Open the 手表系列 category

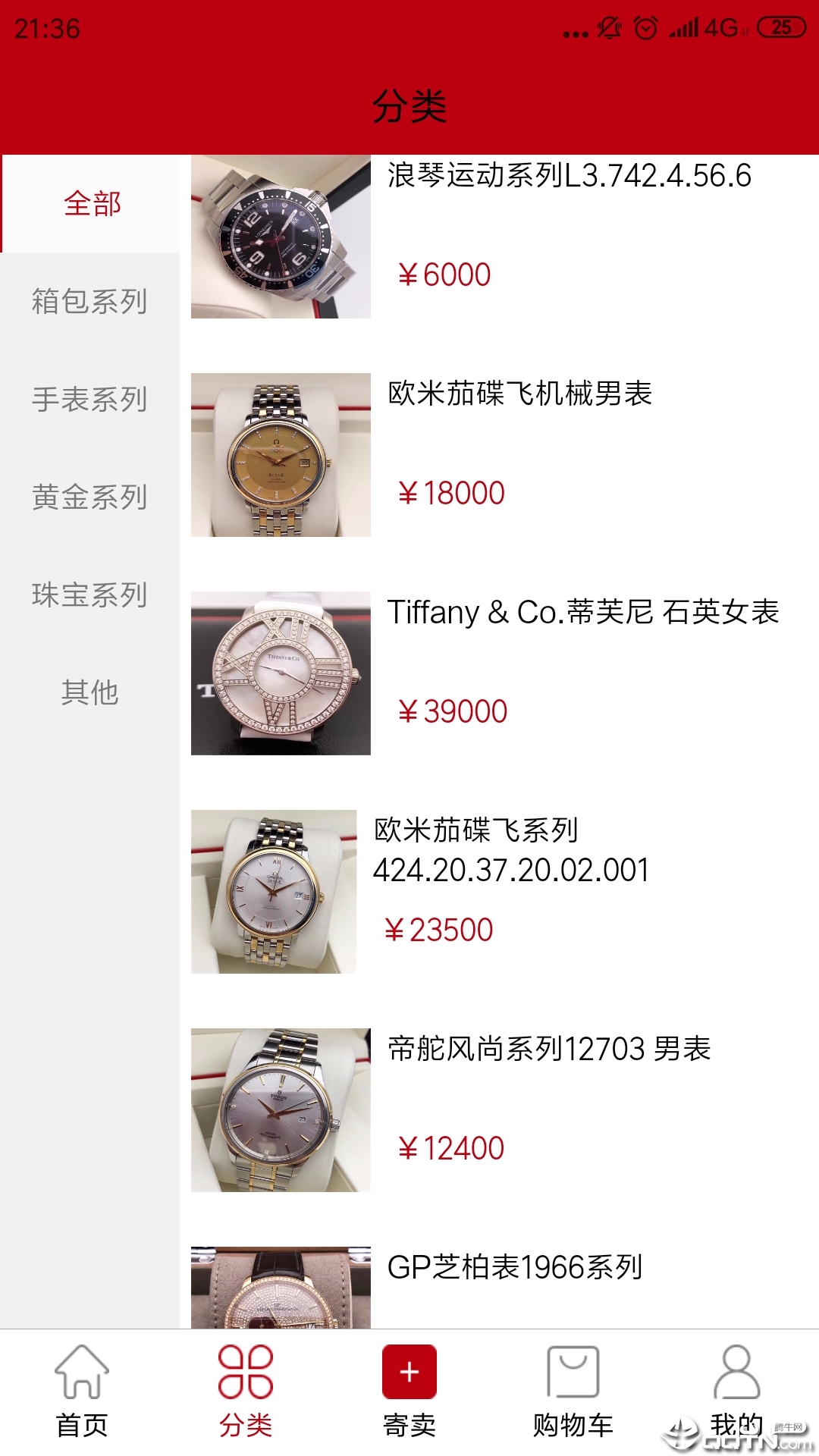tap(89, 400)
